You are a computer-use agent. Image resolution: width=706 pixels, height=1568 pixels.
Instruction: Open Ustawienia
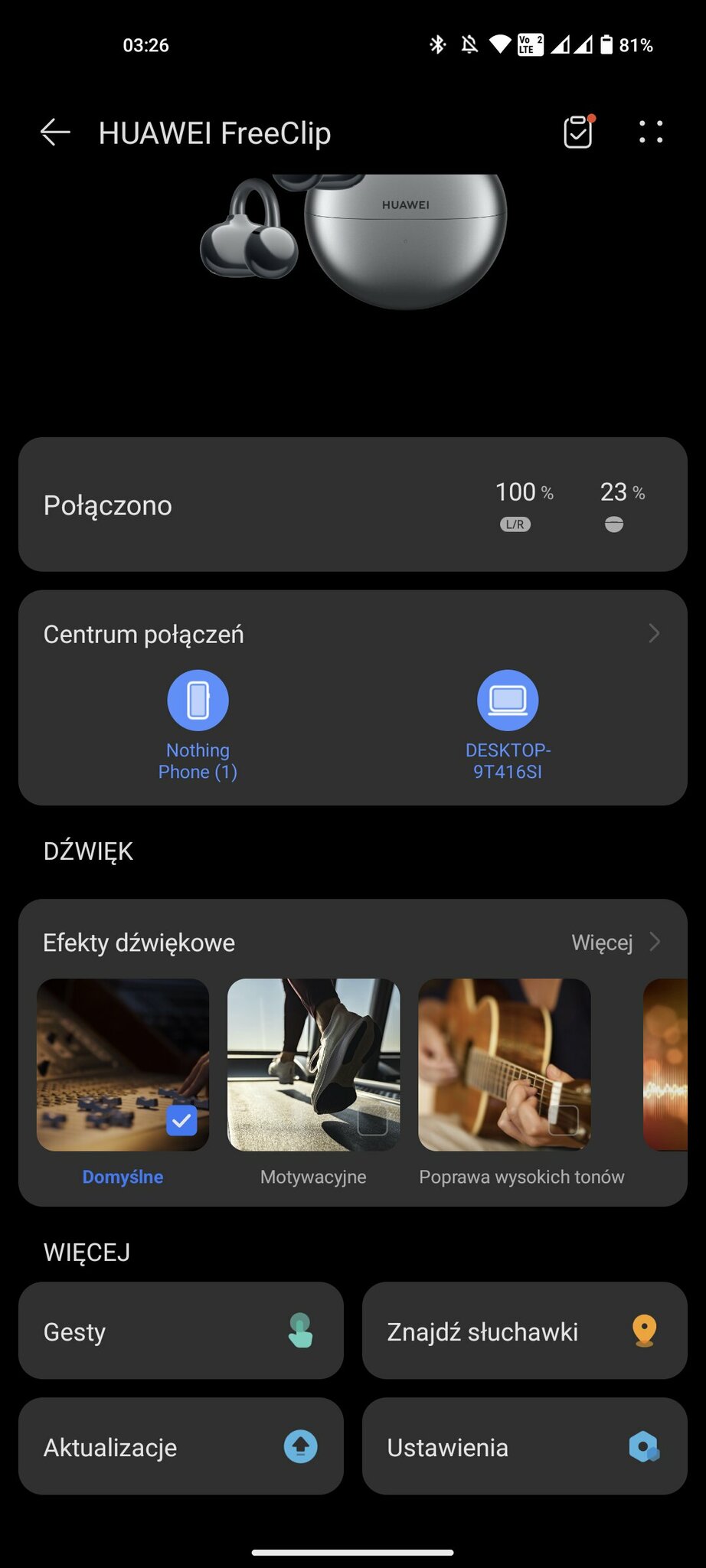coord(525,1447)
